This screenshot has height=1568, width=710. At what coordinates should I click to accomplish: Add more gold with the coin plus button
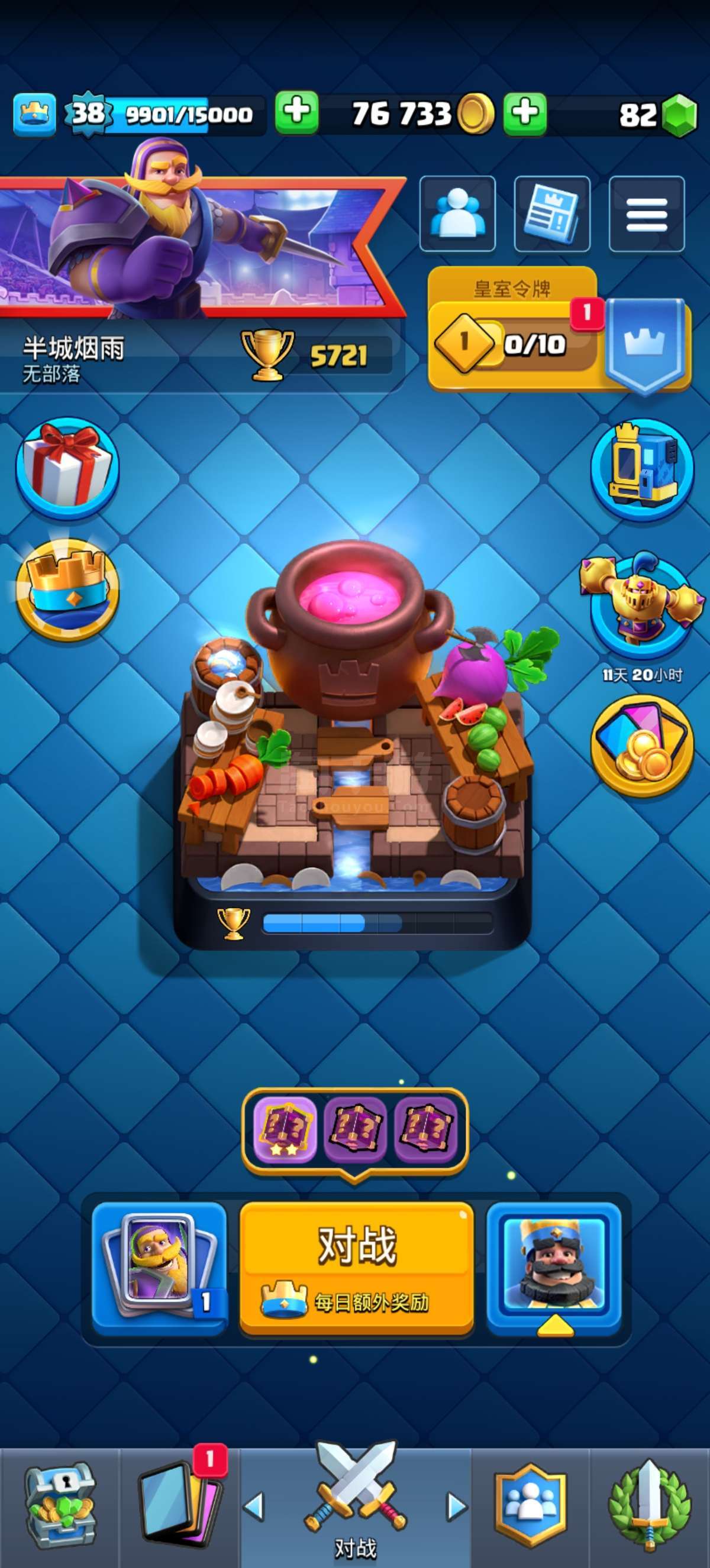coord(525,113)
